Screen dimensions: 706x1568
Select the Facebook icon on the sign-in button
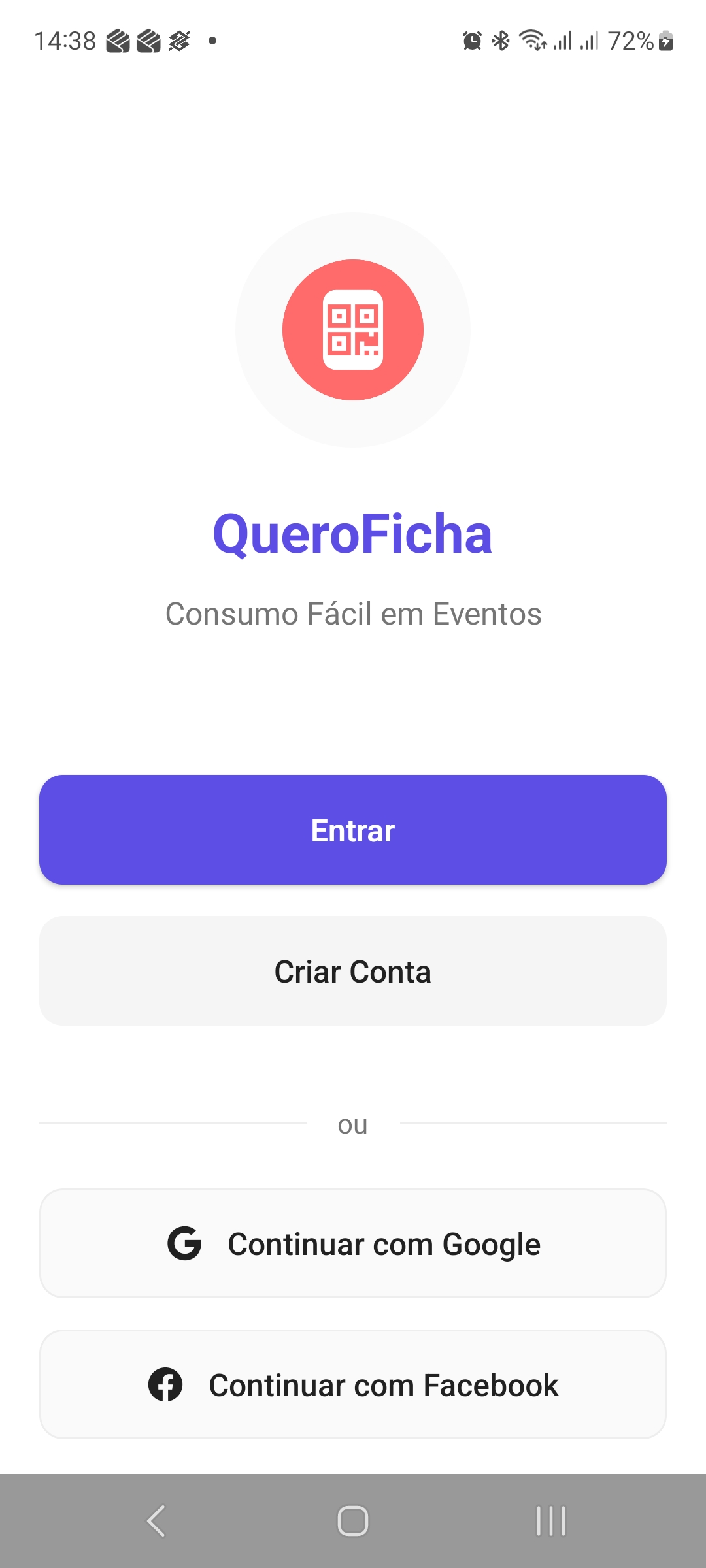click(x=165, y=1384)
